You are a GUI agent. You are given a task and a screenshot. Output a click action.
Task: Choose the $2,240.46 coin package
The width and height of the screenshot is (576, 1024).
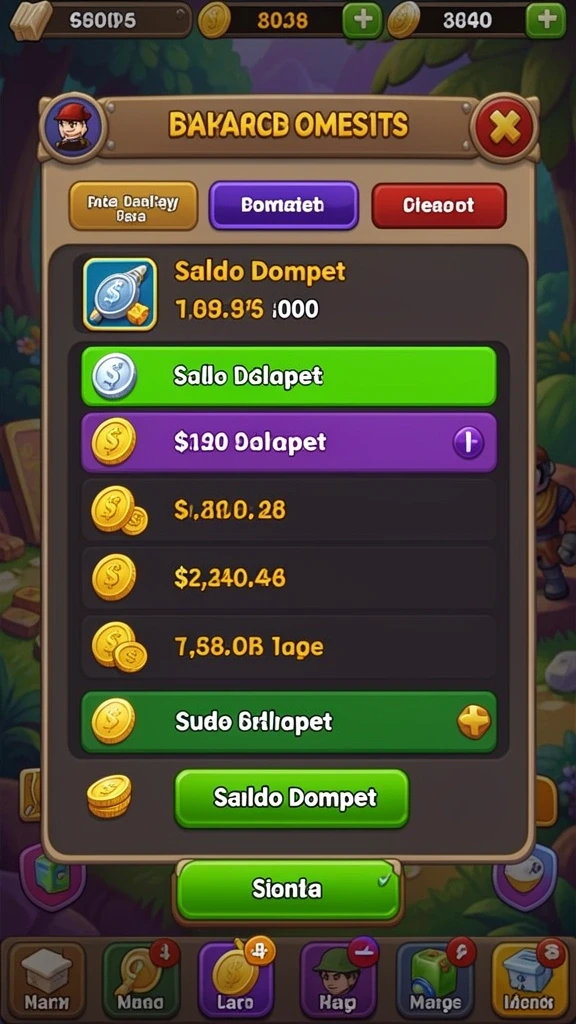coord(289,577)
